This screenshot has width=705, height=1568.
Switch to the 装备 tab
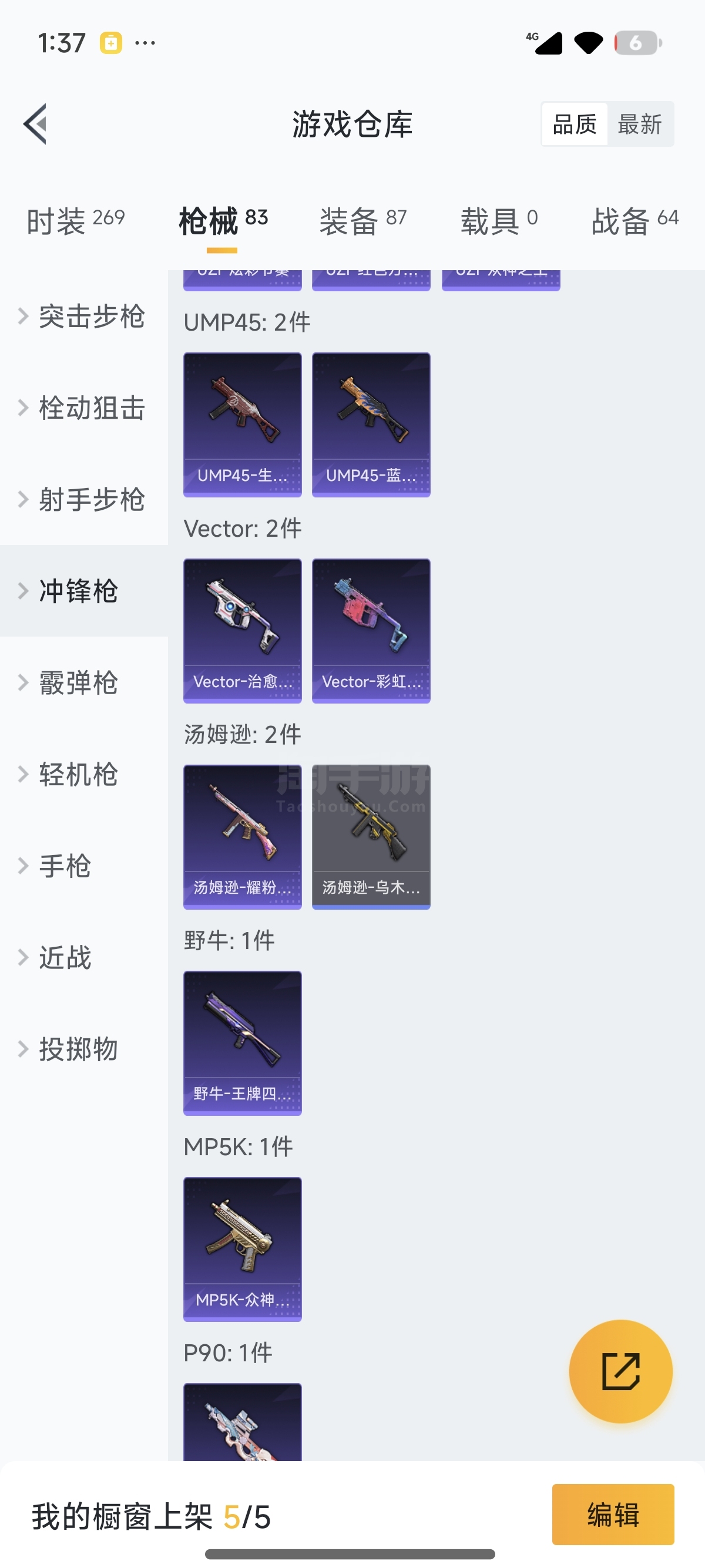[x=363, y=220]
